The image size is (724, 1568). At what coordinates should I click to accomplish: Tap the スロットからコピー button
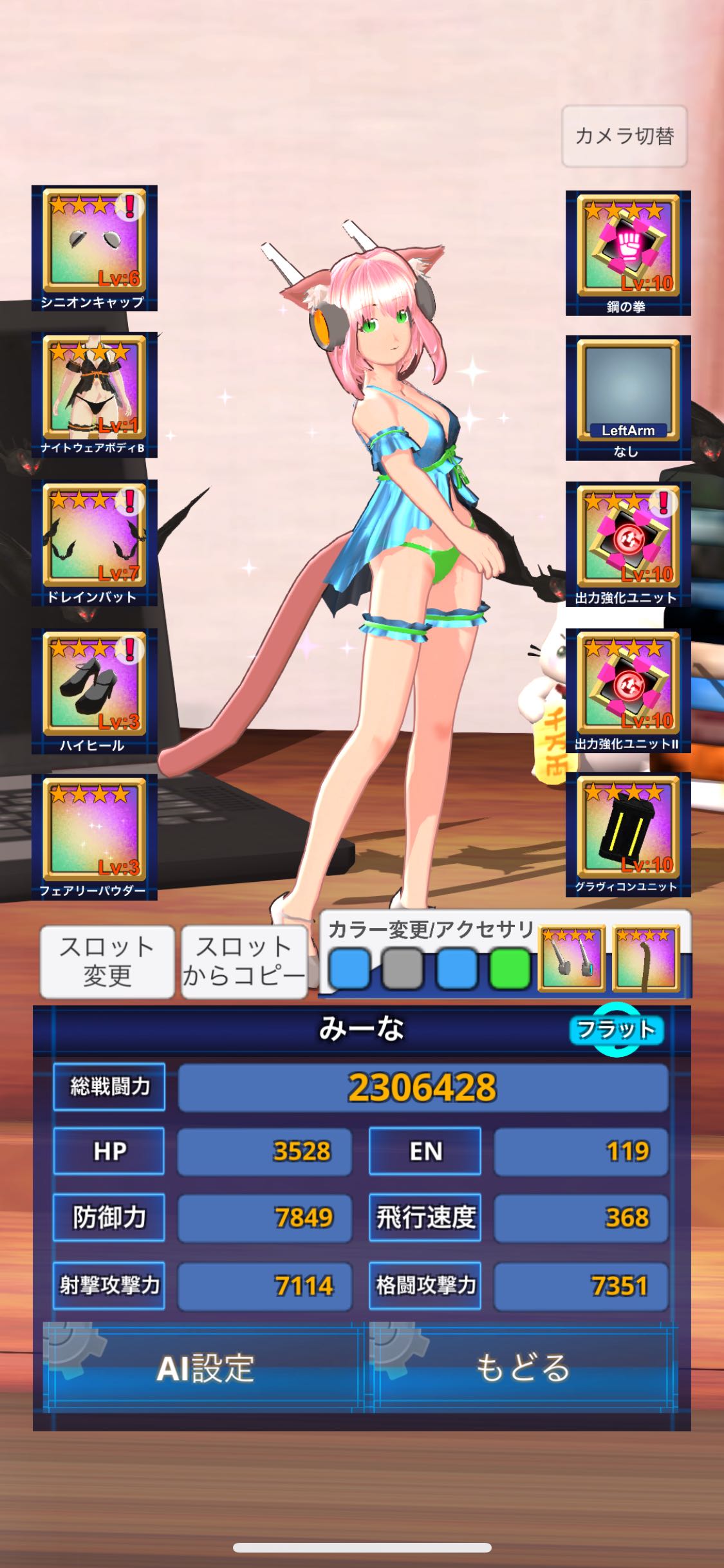(244, 962)
